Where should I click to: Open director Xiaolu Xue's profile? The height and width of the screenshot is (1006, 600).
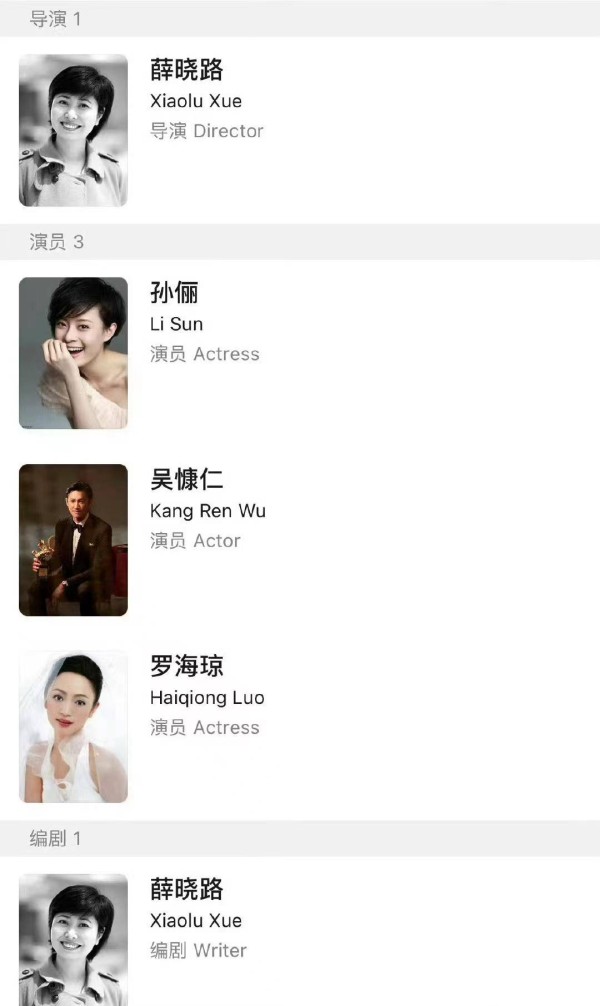click(196, 100)
